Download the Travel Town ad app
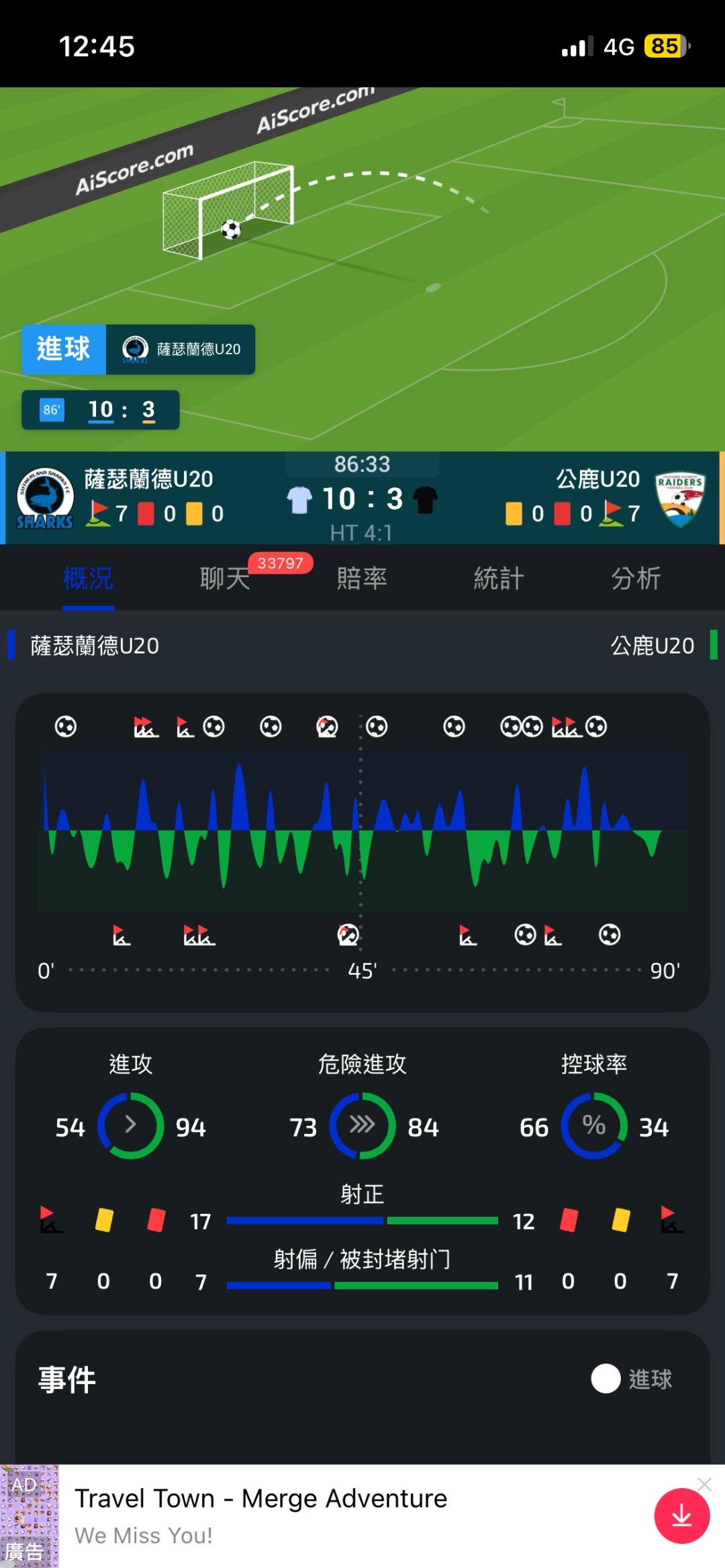 (681, 1516)
